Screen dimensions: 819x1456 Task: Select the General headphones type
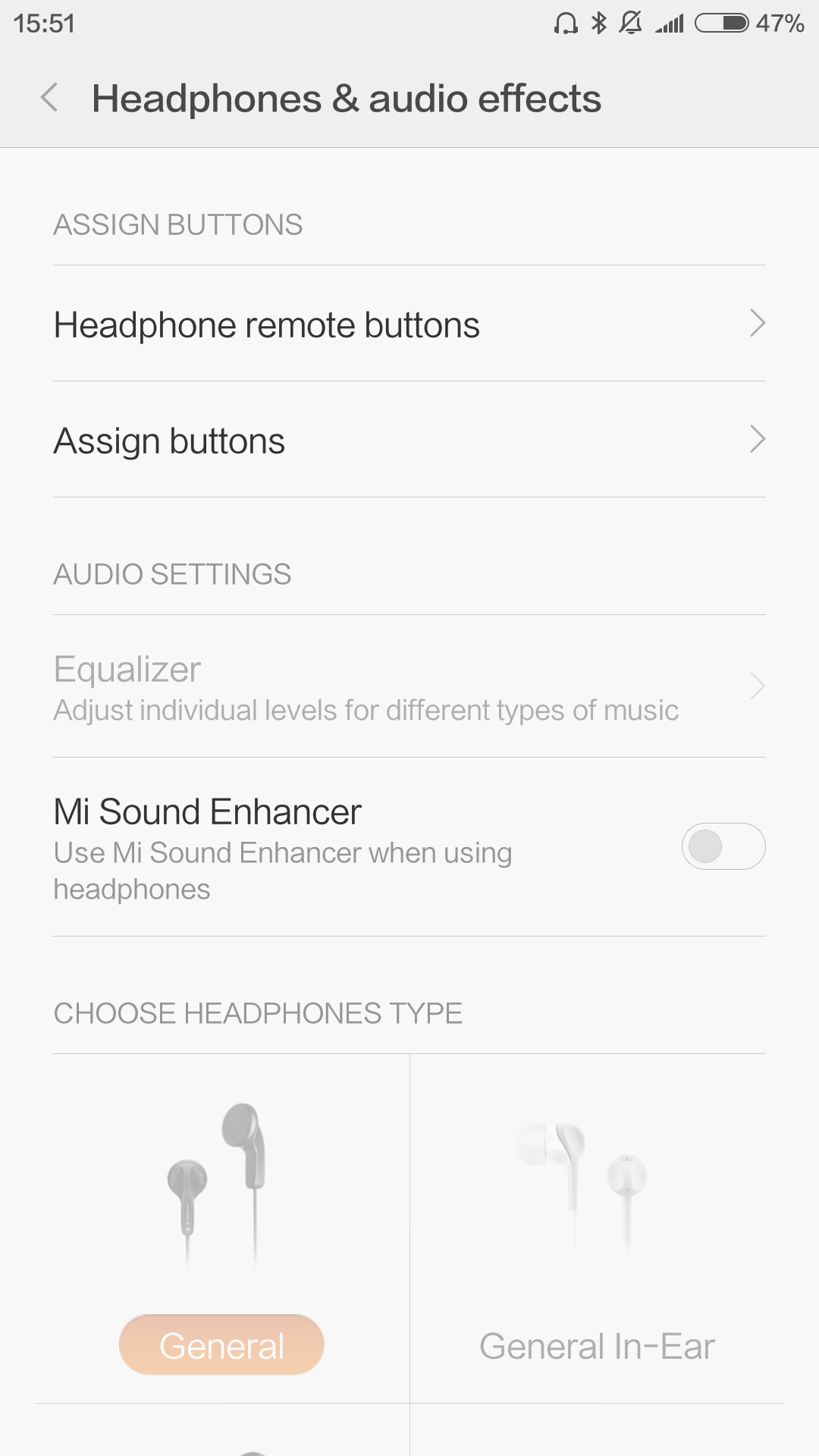click(221, 1345)
